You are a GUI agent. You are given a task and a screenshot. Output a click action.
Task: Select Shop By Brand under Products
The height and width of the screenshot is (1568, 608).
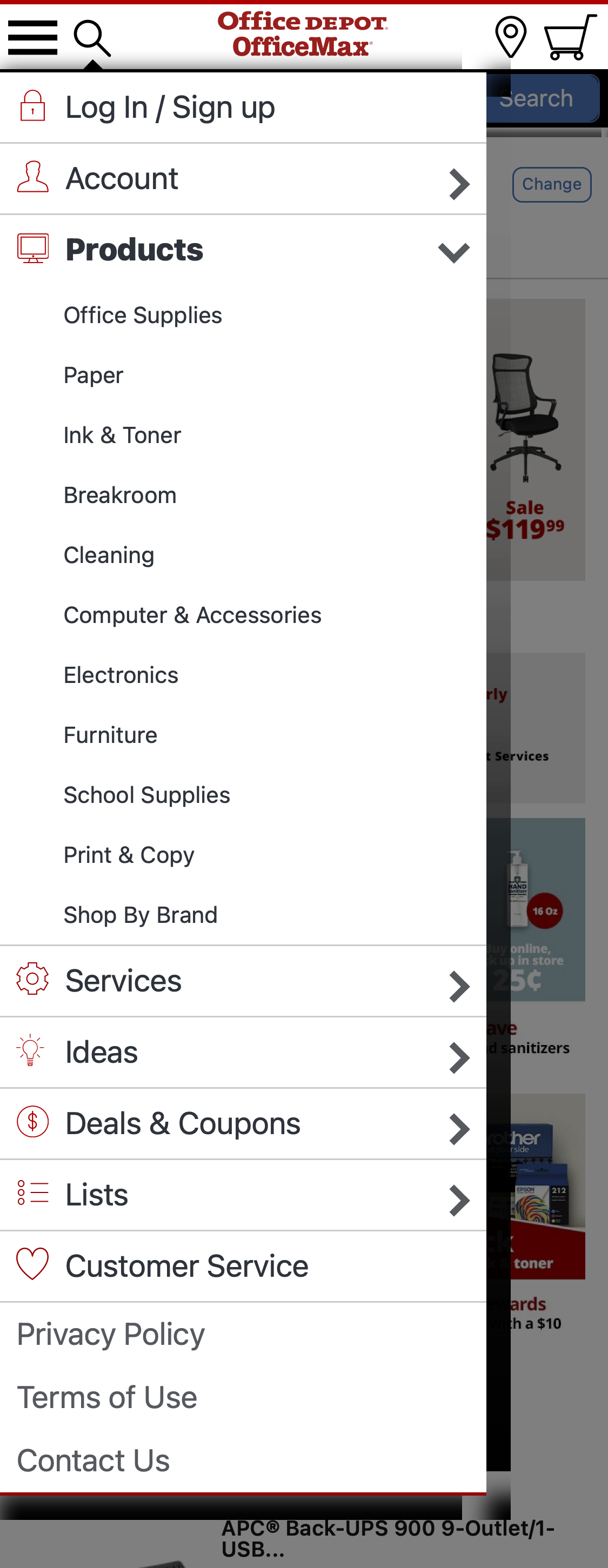tap(141, 914)
